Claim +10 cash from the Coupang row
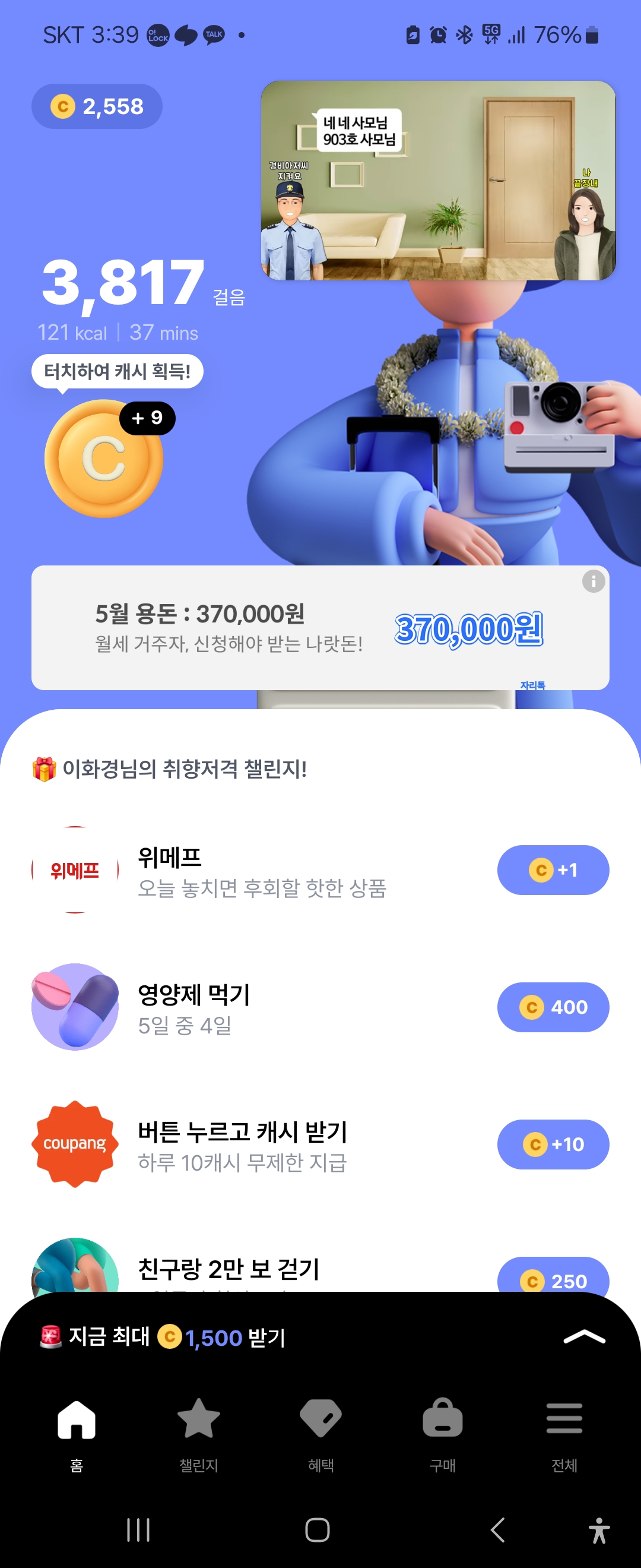This screenshot has height=1568, width=641. (552, 1145)
